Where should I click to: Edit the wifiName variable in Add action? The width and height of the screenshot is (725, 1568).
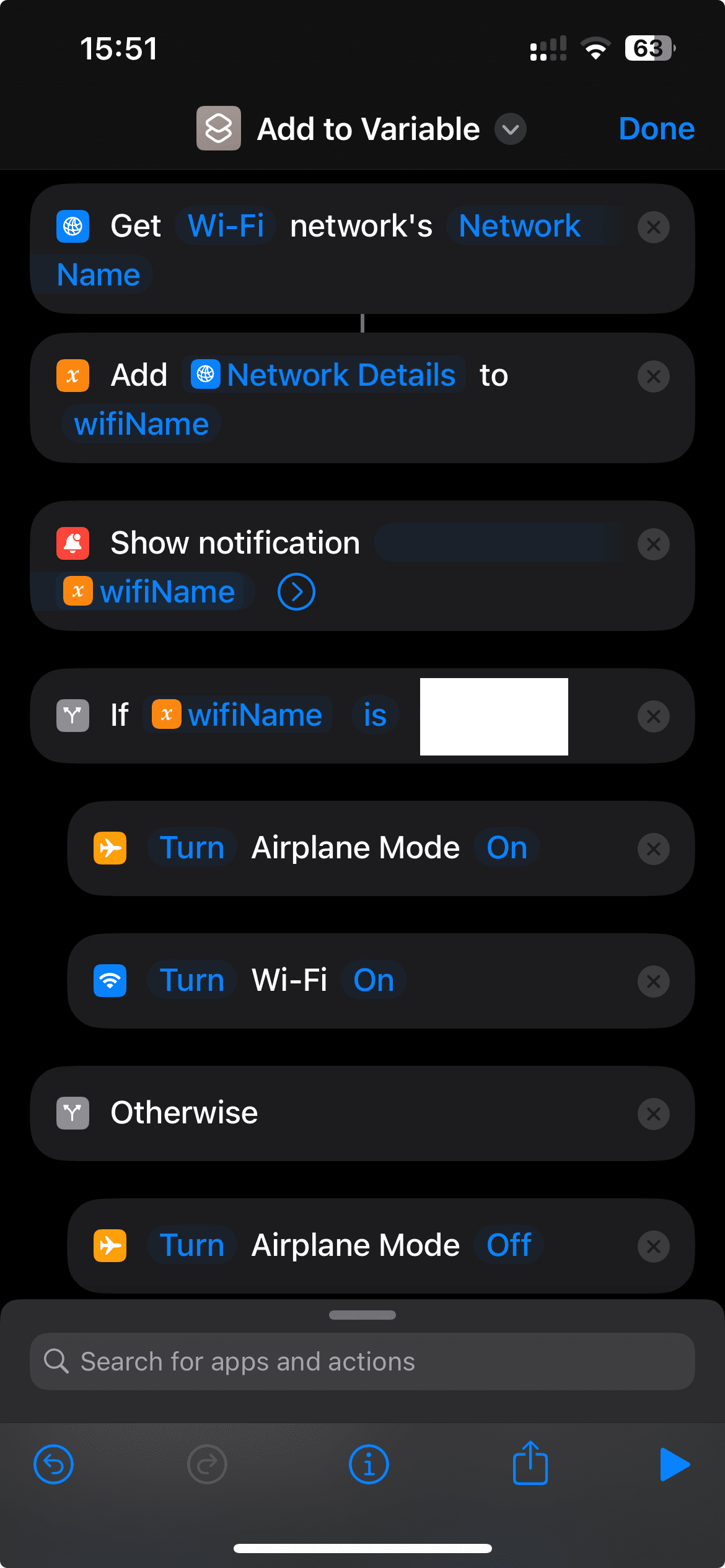click(x=141, y=424)
